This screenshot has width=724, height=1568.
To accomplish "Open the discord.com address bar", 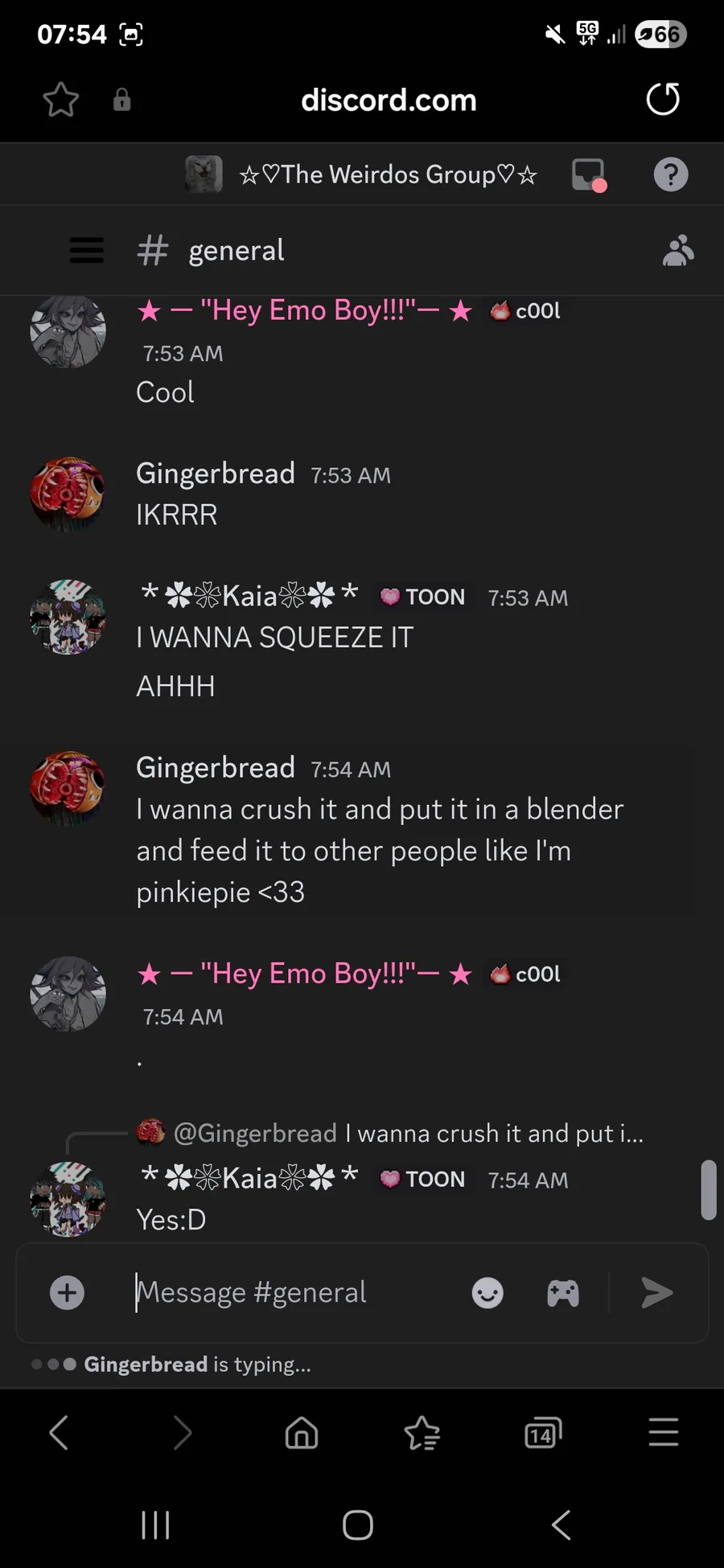I will click(389, 101).
